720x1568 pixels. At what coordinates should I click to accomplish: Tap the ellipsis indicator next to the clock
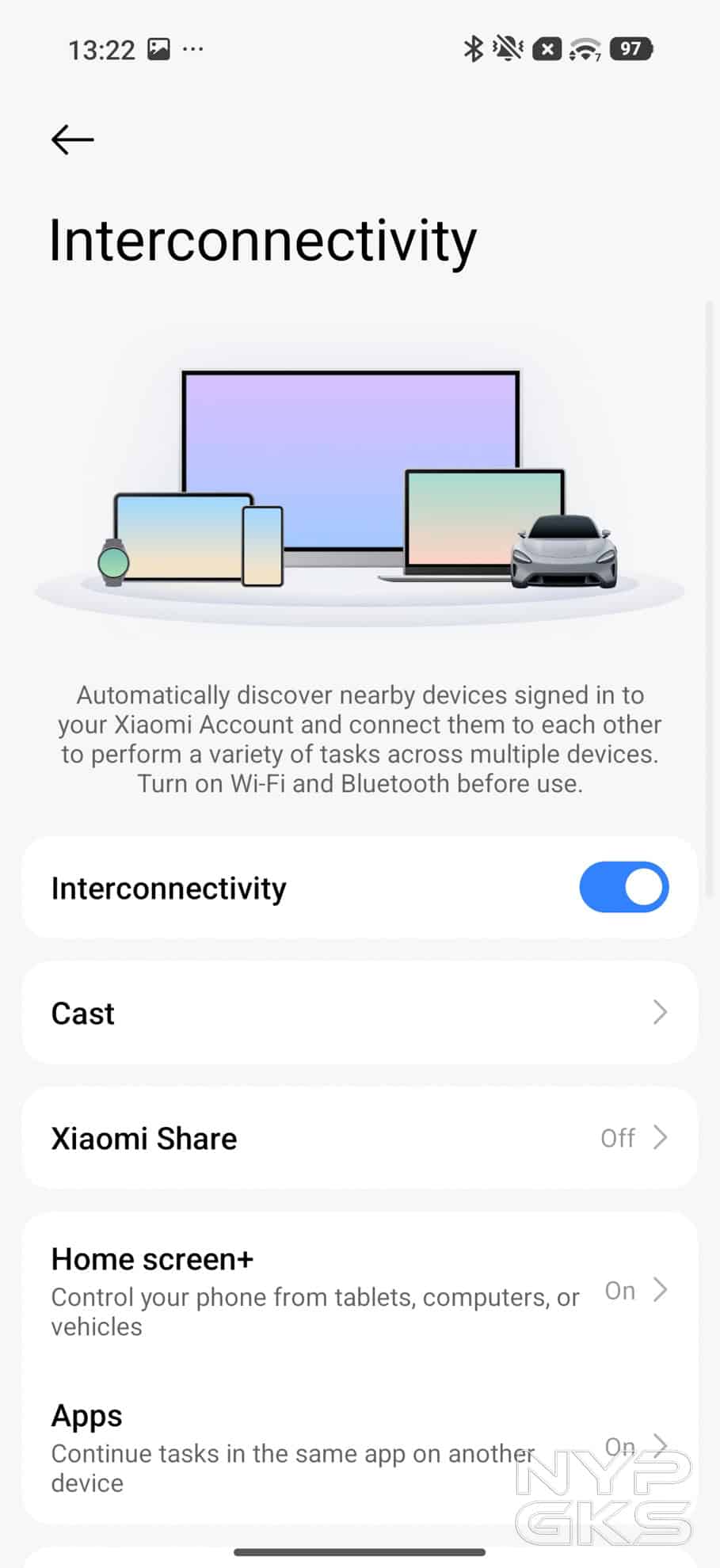pos(192,49)
